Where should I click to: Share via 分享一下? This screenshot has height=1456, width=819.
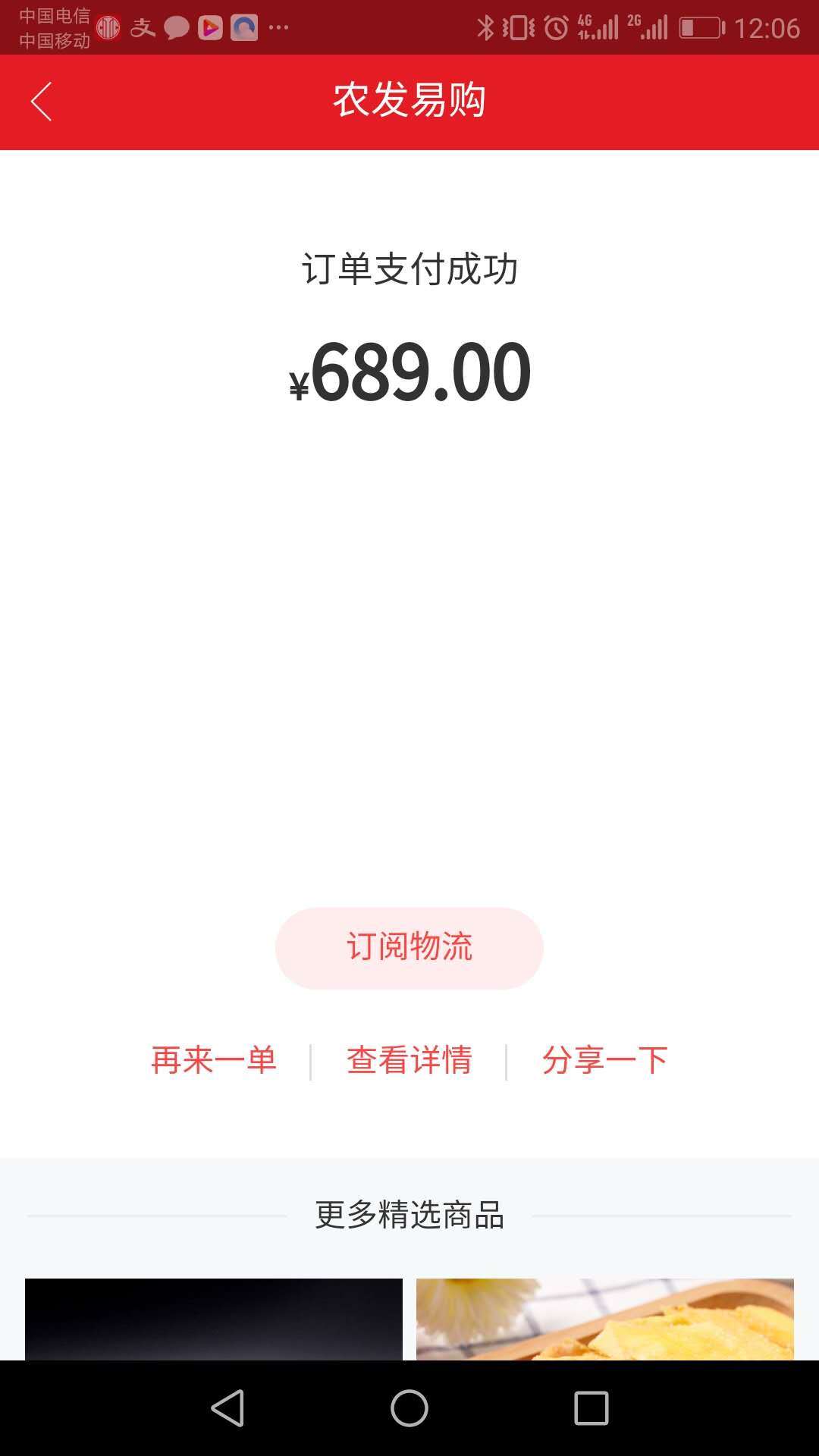604,1059
